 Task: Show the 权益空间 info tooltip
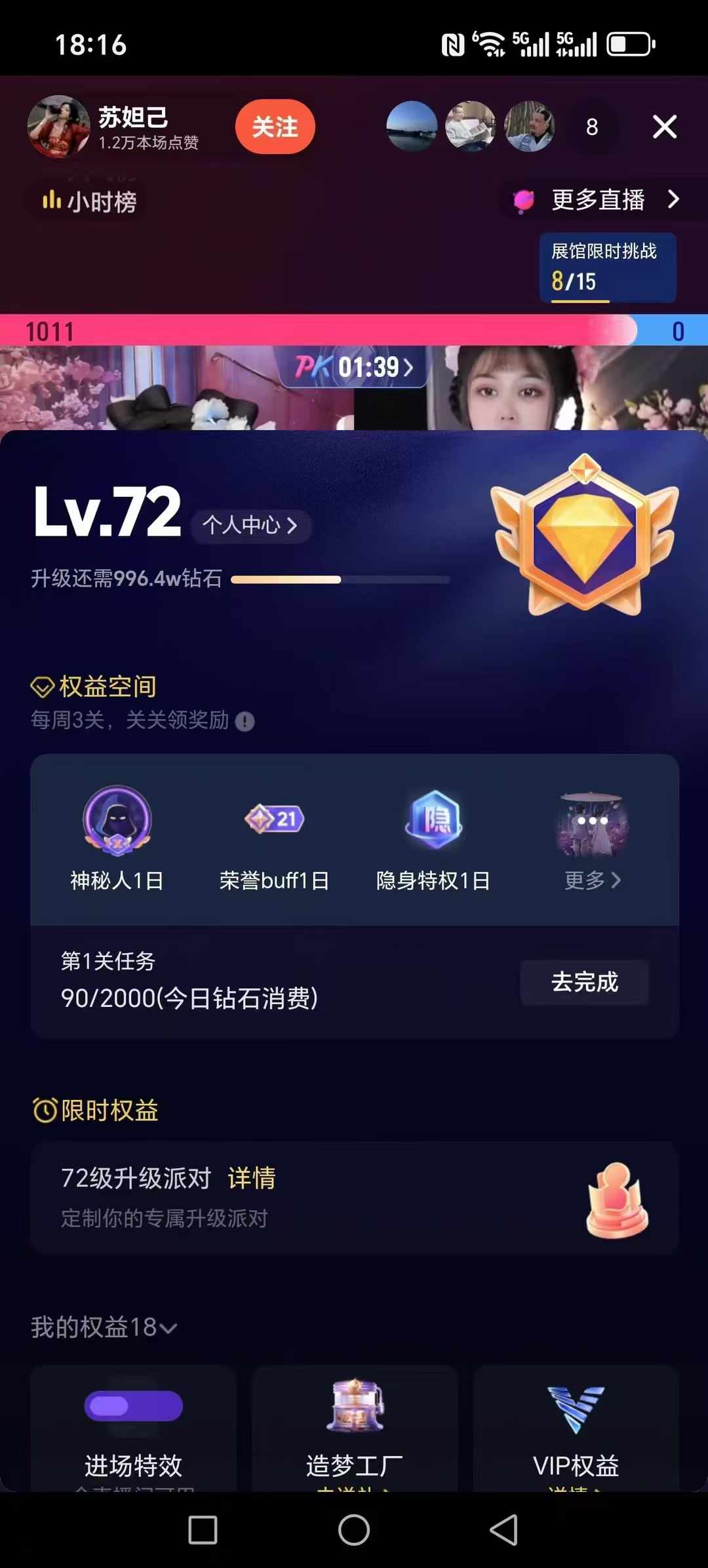click(245, 722)
